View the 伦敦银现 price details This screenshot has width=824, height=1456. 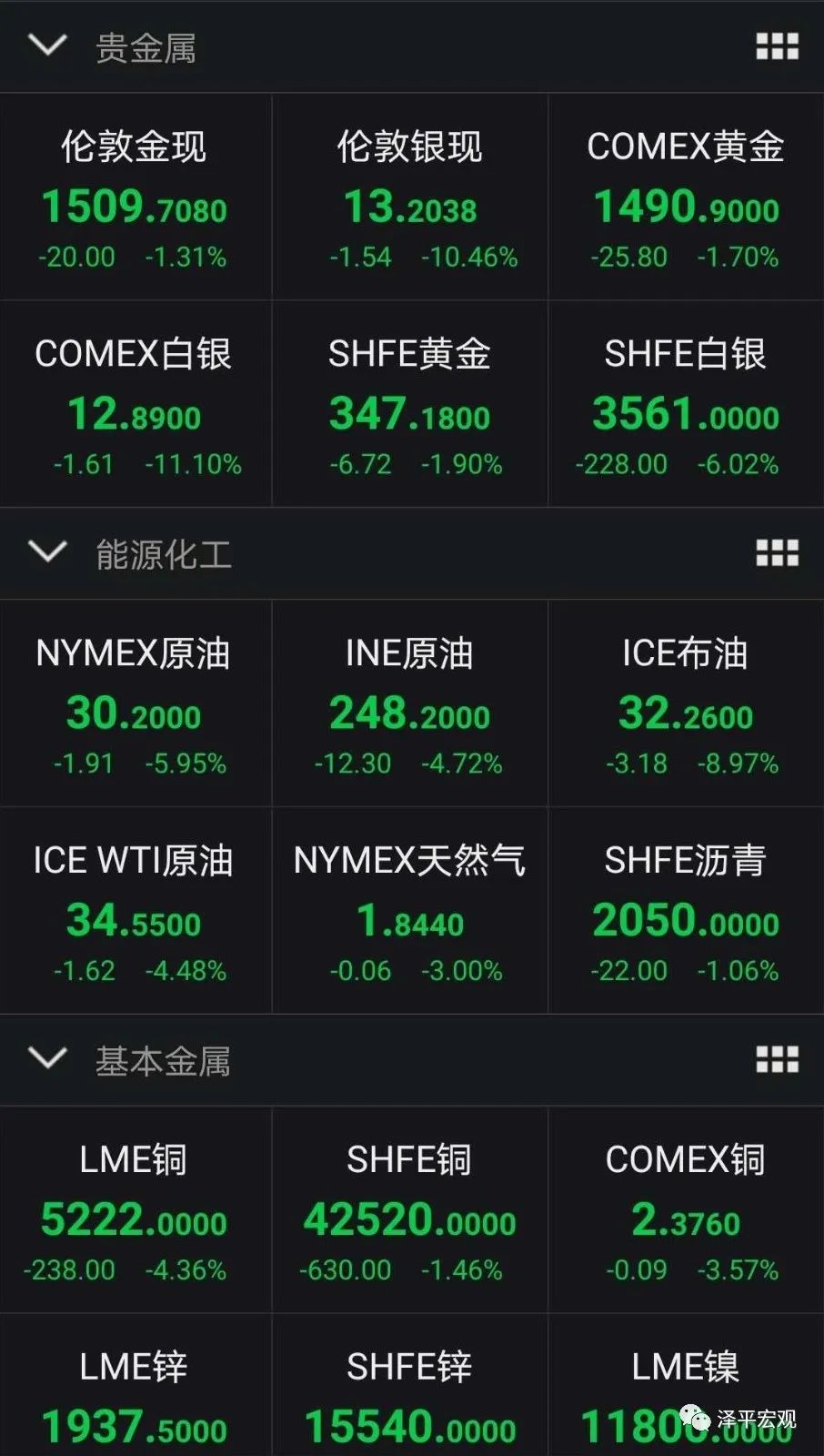click(x=409, y=196)
